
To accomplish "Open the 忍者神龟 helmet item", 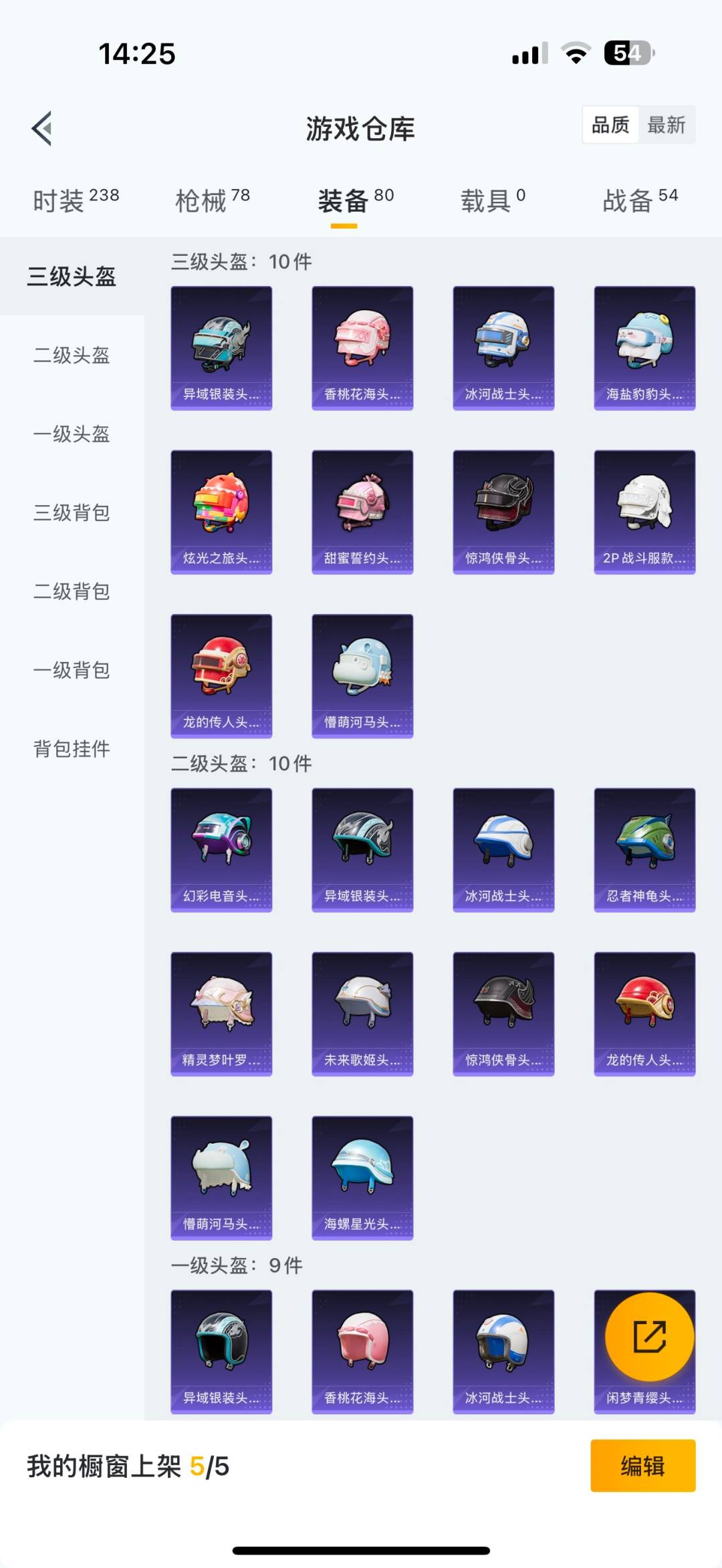I will [x=644, y=850].
